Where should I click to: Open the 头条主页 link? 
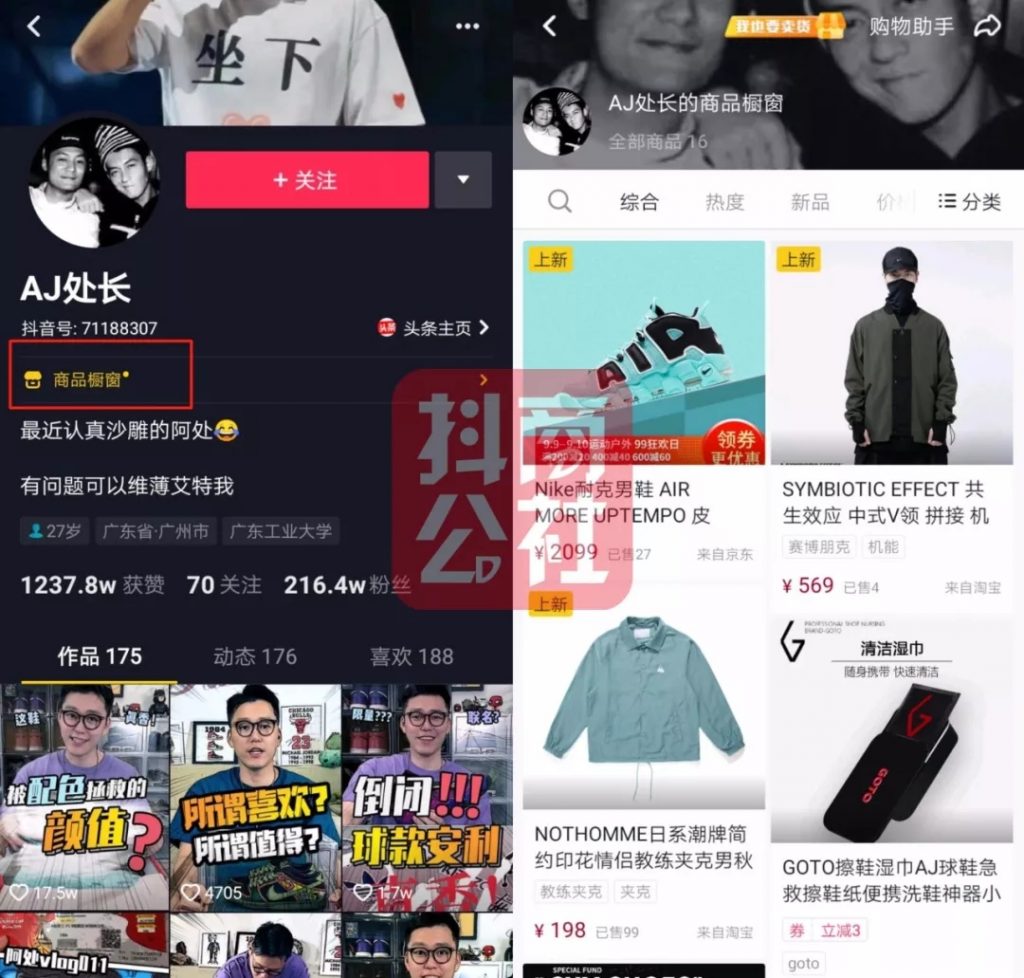click(x=434, y=328)
